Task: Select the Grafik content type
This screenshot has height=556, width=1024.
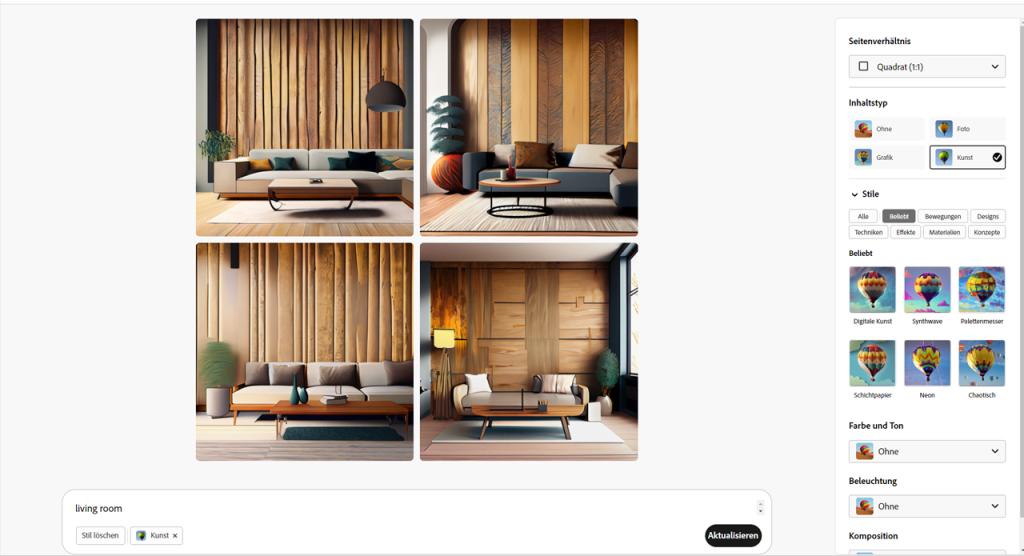Action: (886, 157)
